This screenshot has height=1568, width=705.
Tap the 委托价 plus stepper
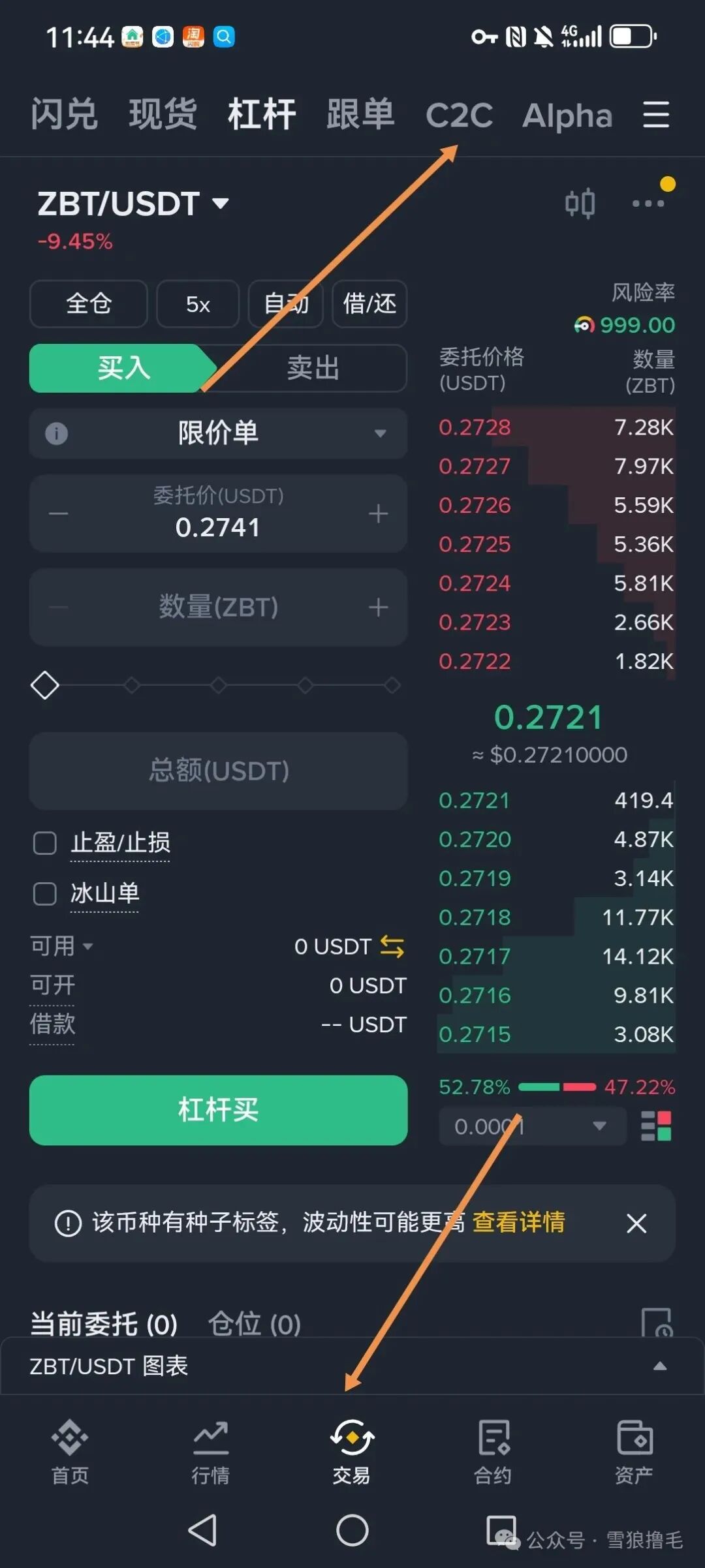click(377, 514)
